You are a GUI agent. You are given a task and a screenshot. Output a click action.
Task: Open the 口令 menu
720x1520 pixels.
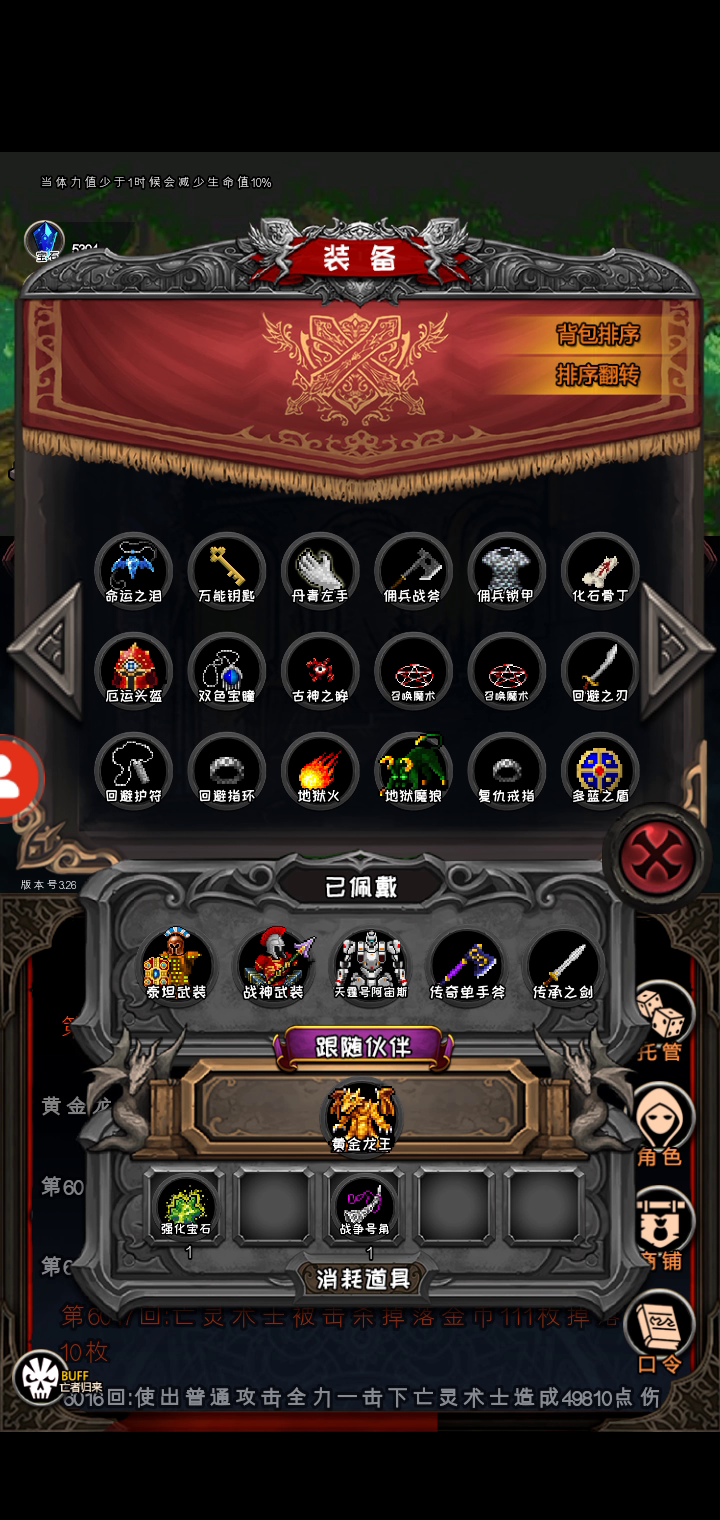click(659, 1332)
